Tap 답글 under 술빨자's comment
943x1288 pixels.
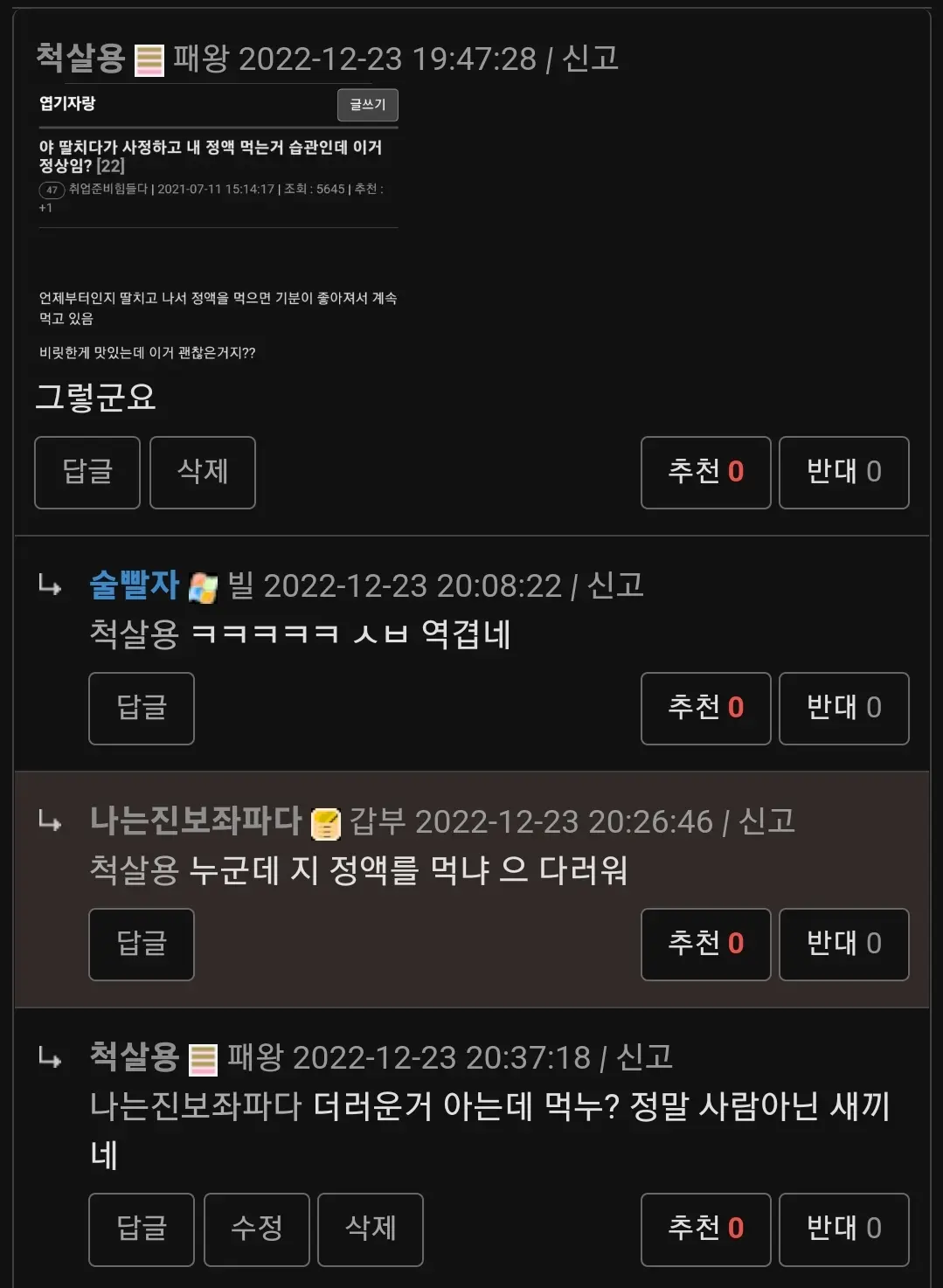tap(142, 708)
